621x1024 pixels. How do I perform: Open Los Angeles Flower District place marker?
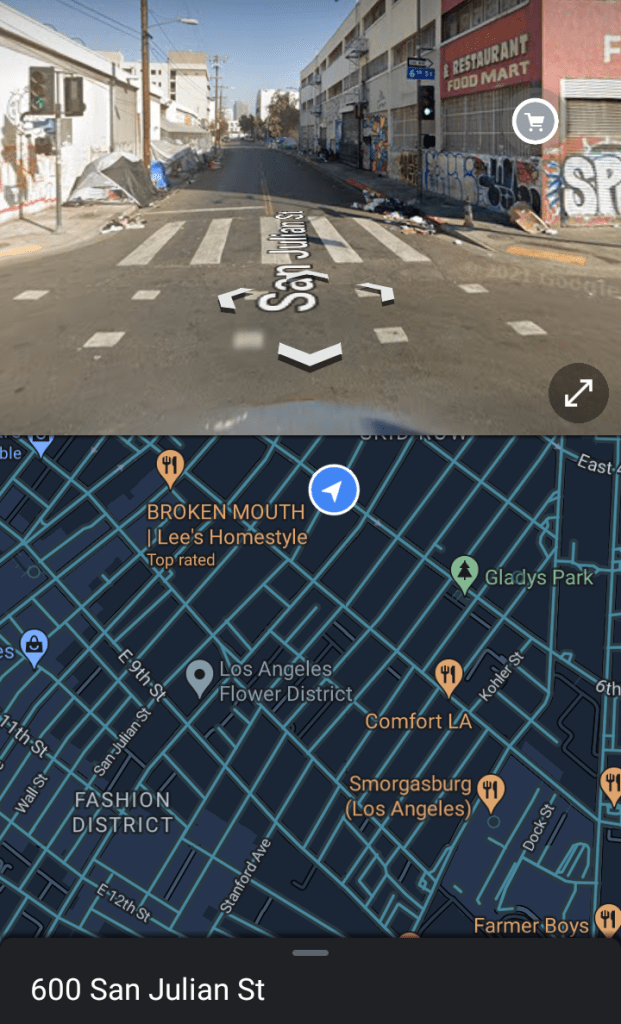[200, 678]
